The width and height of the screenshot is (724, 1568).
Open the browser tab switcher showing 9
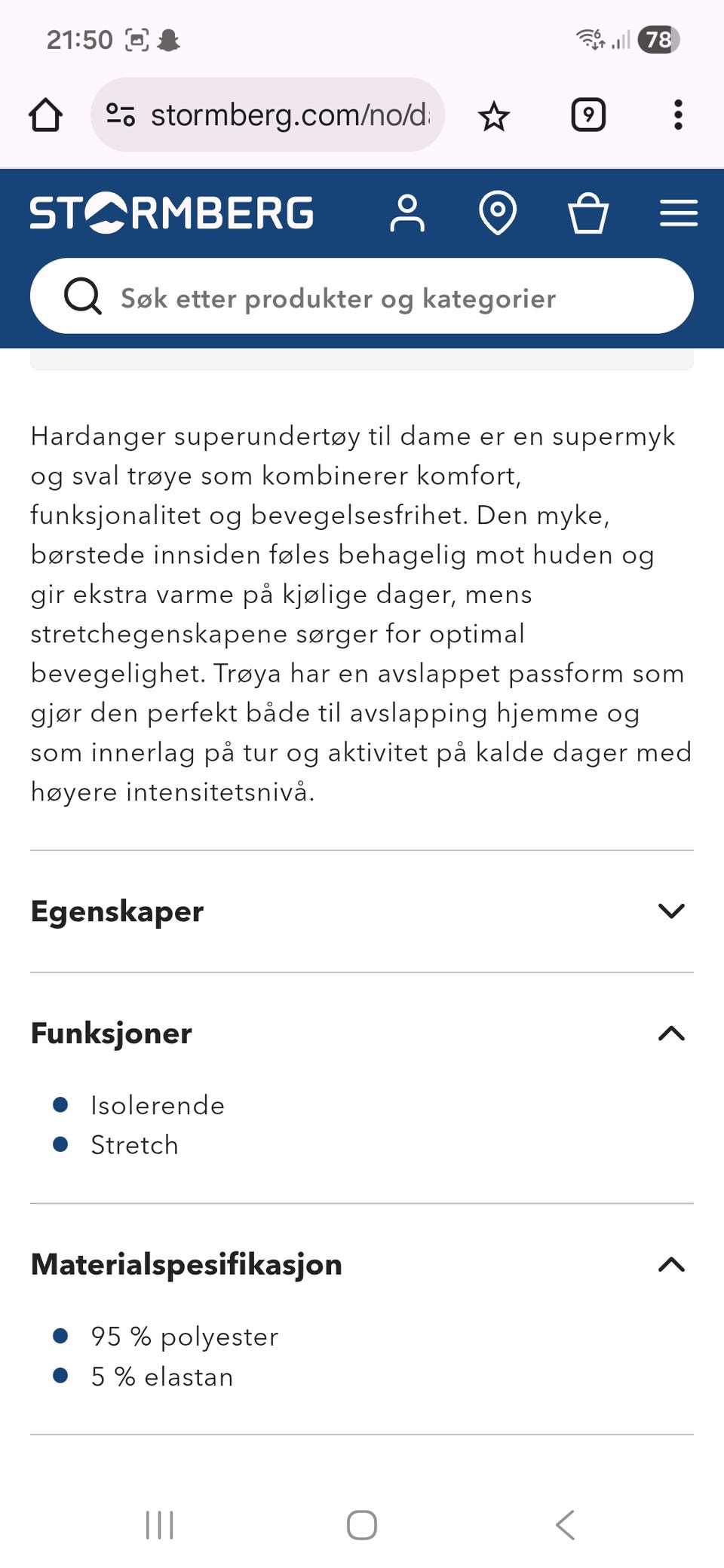point(587,115)
